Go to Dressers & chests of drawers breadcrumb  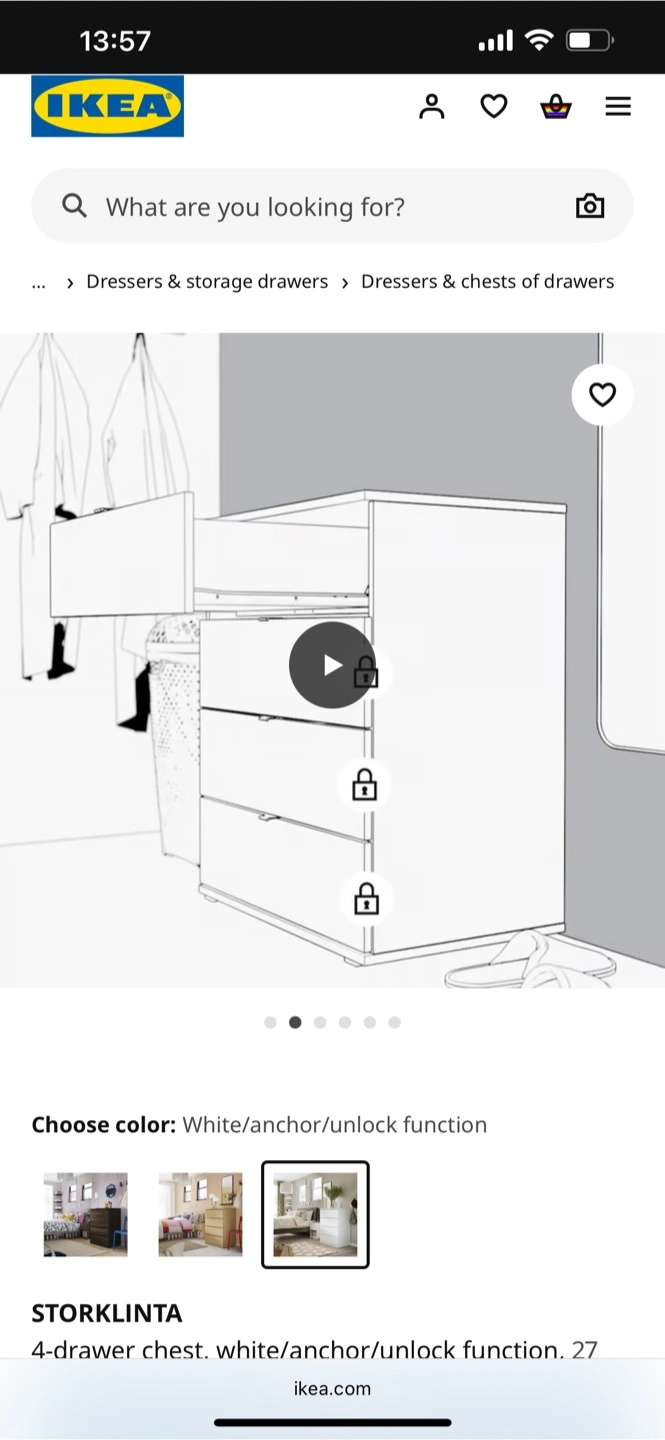(x=488, y=282)
